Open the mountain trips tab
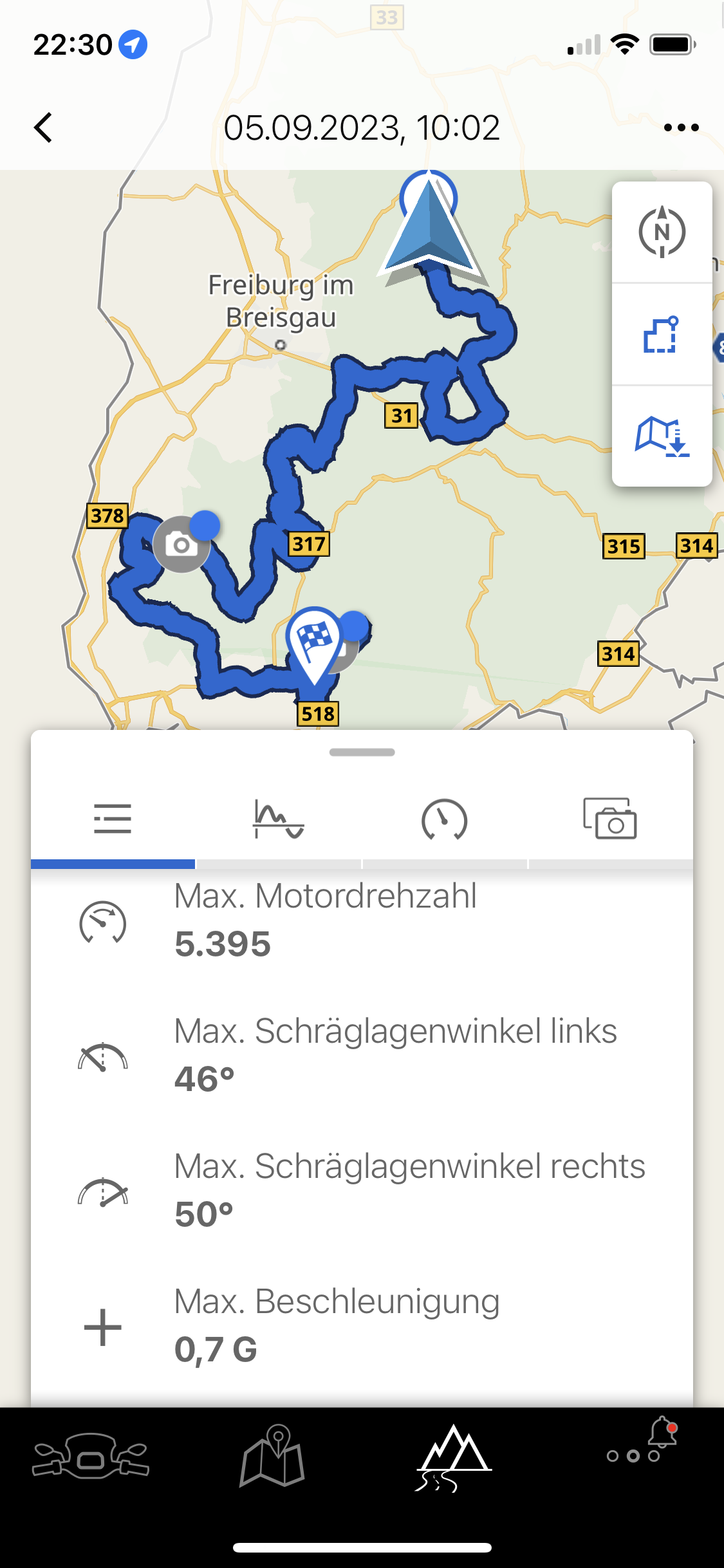The image size is (724, 1568). pos(453,1456)
